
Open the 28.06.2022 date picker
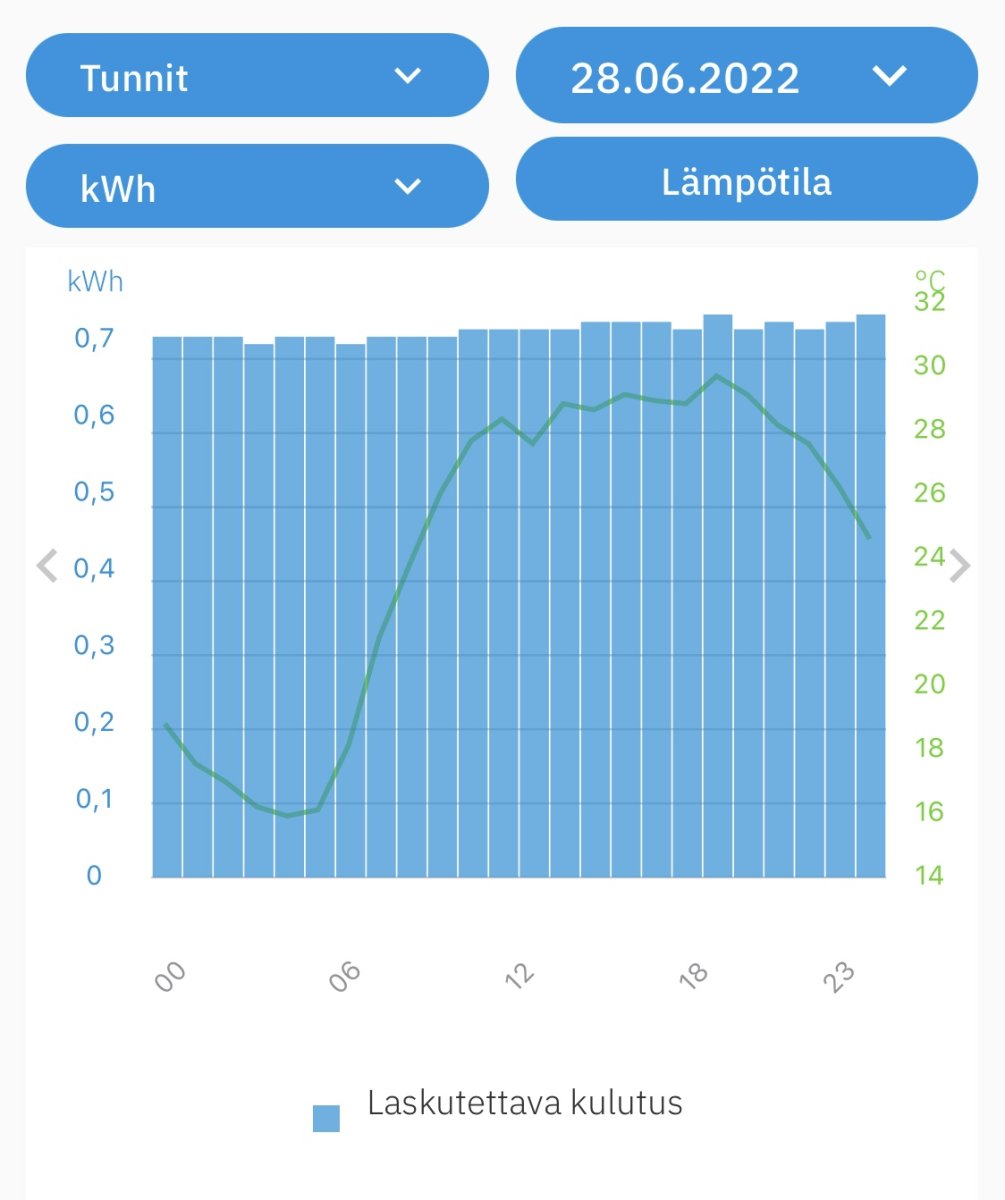(746, 76)
